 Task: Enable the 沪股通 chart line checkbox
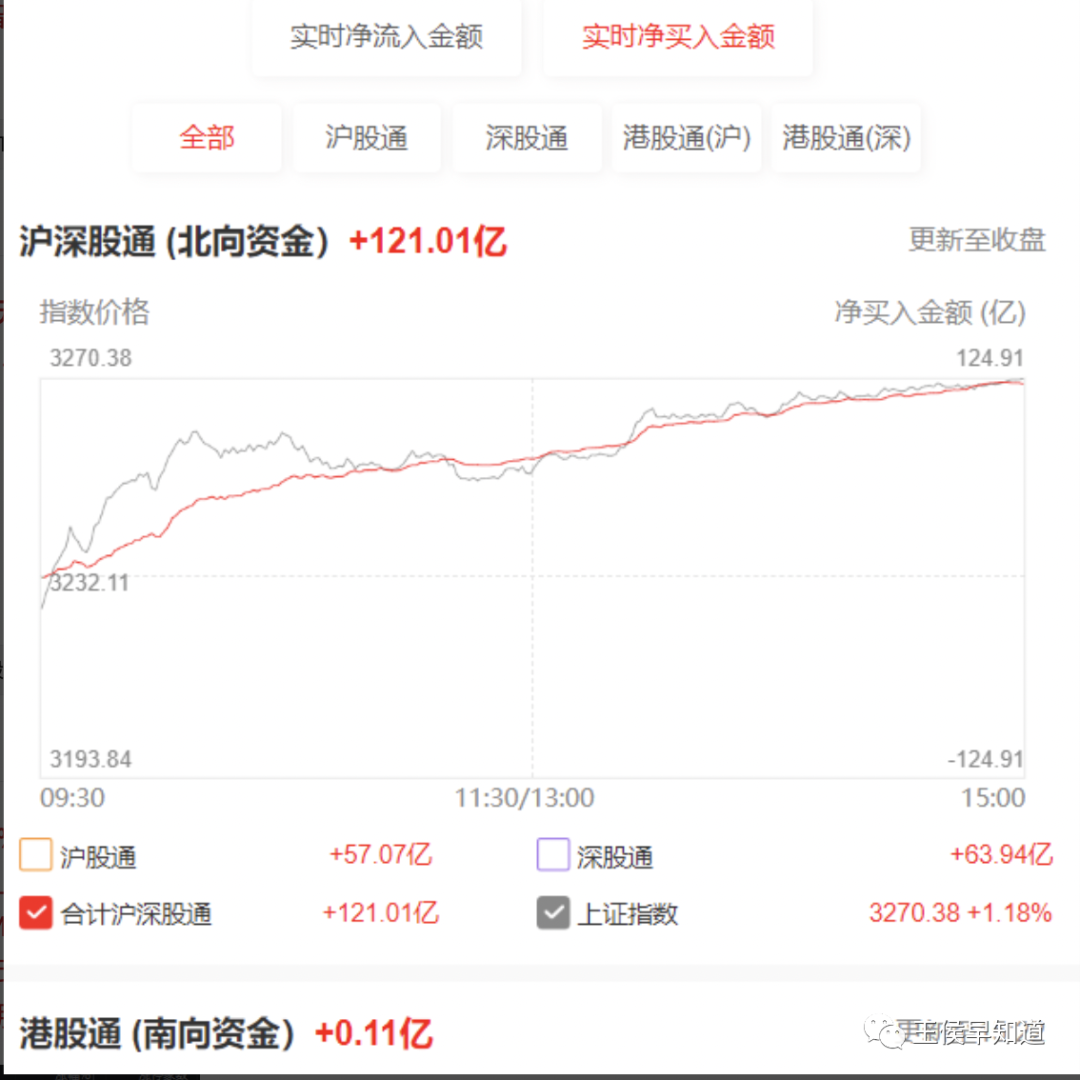click(x=36, y=855)
